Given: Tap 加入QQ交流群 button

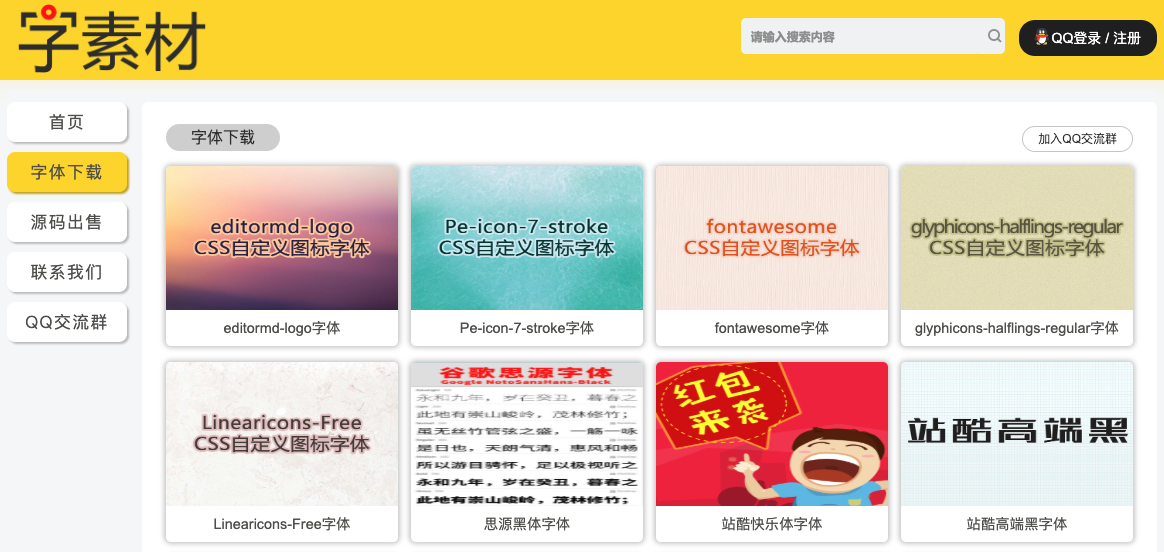Looking at the screenshot, I should click(x=1077, y=139).
